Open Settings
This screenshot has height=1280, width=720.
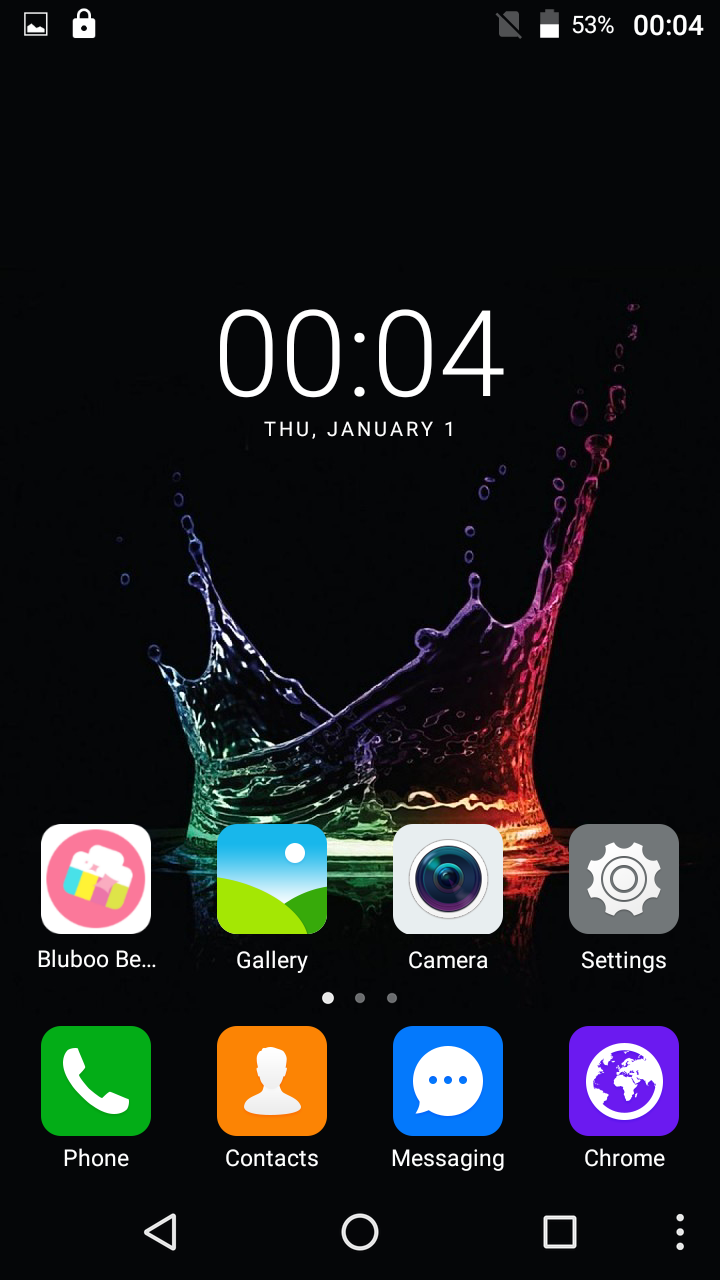(x=624, y=879)
